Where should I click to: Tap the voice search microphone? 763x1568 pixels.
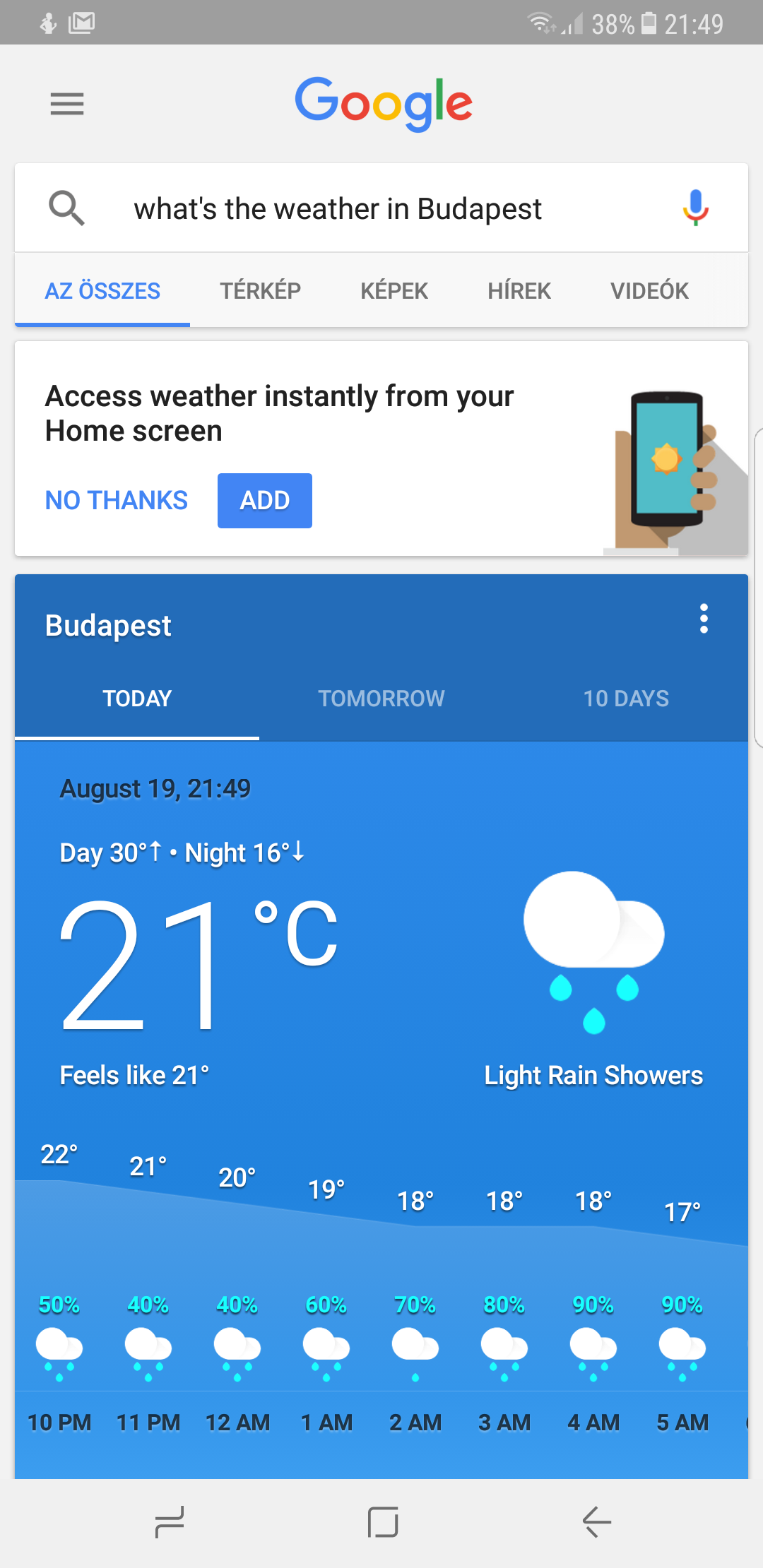point(696,208)
